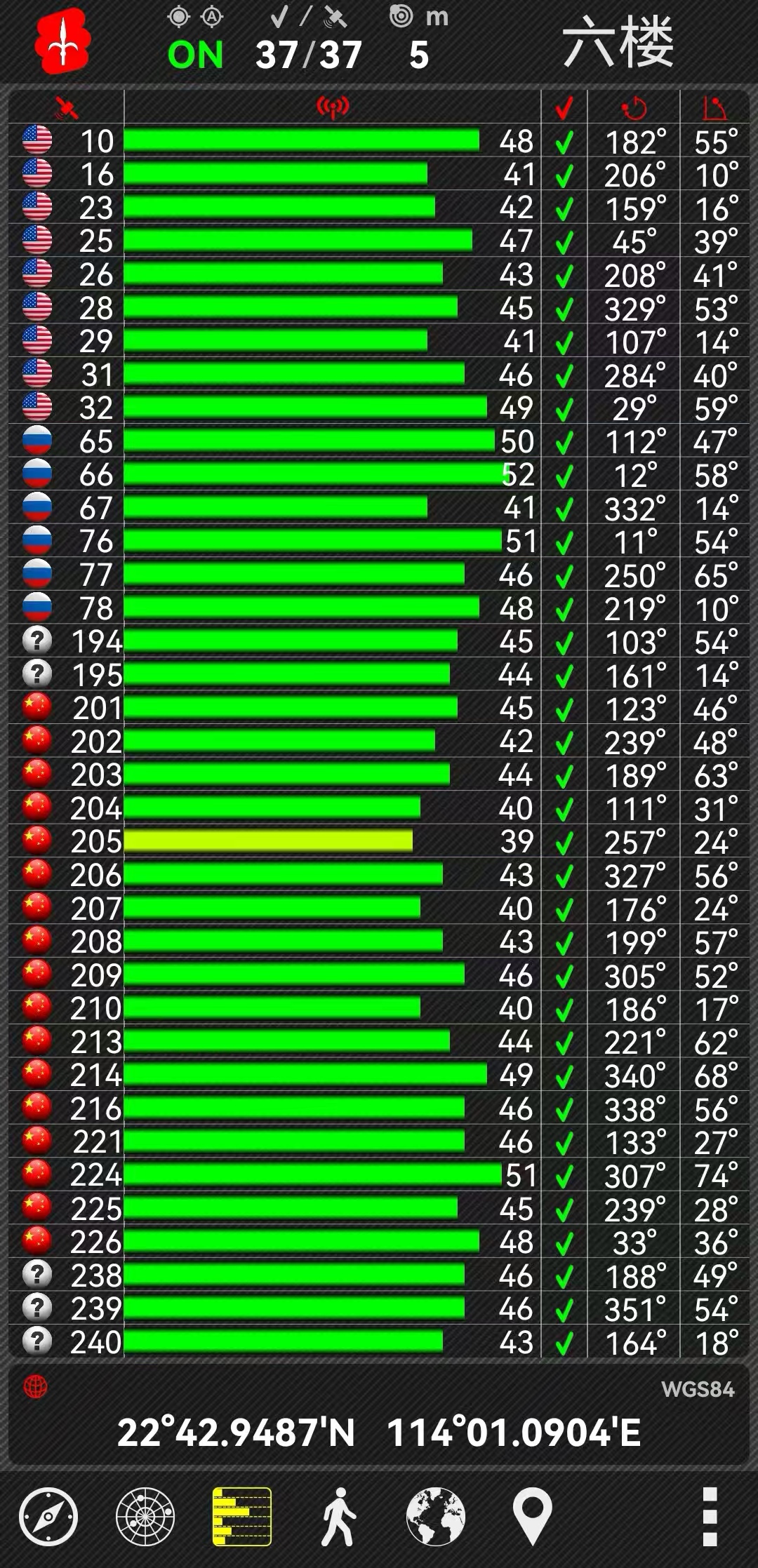This screenshot has width=758, height=1568.
Task: Tap the WGS84 coordinates panel
Action: pos(379,1416)
